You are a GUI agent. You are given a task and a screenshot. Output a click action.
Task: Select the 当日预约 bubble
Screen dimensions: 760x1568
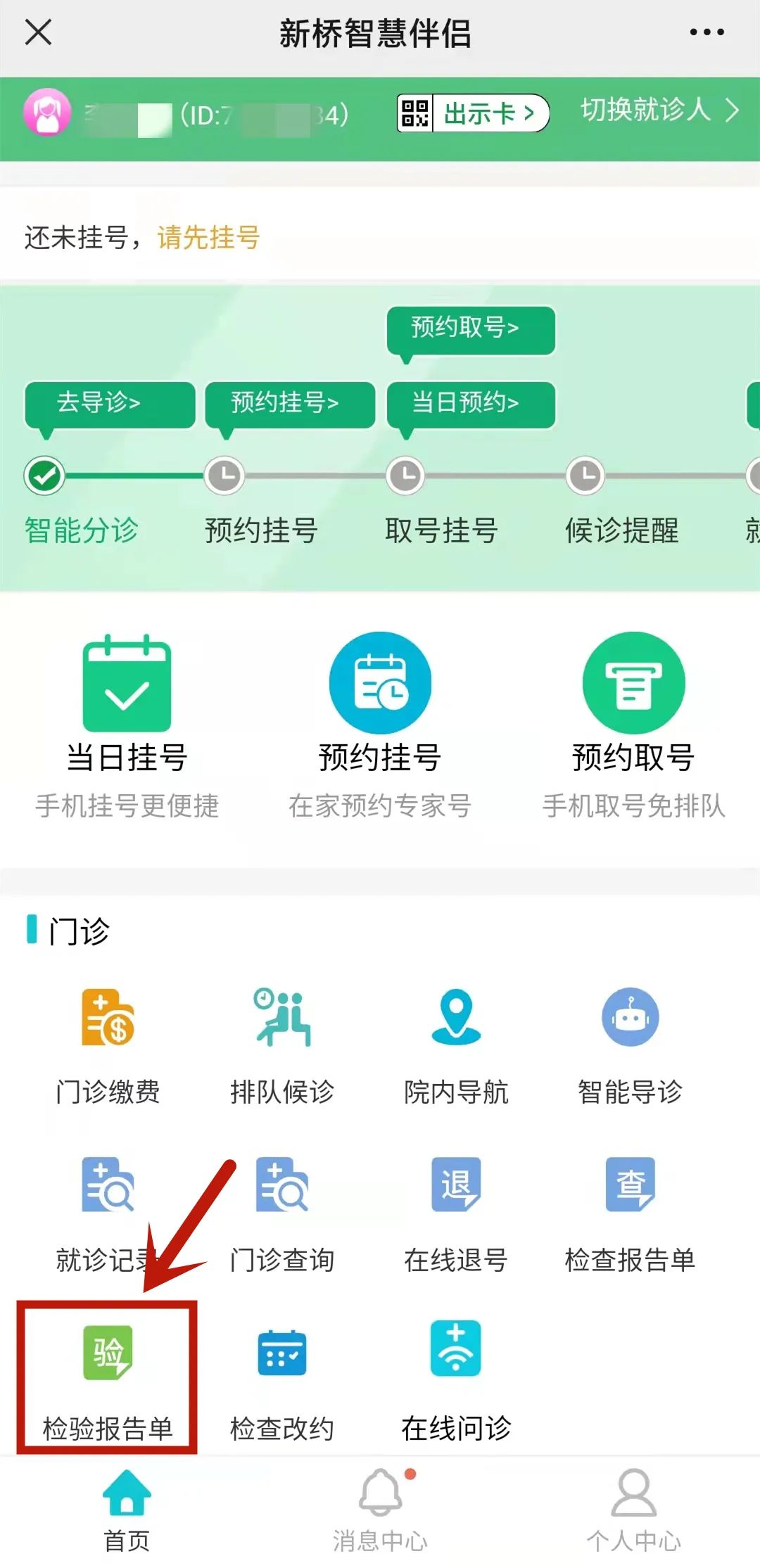[470, 403]
